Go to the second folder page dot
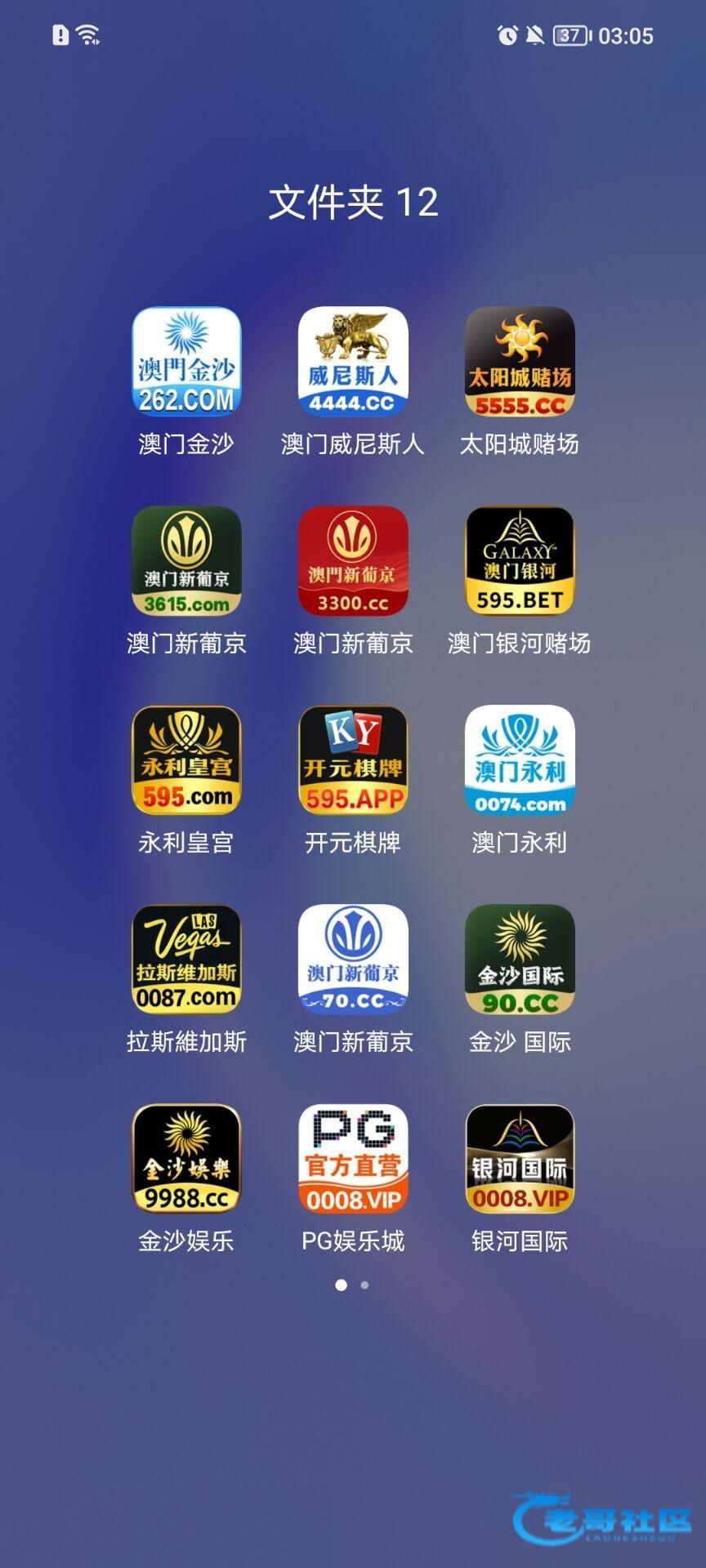Viewport: 706px width, 1568px height. coord(364,1285)
